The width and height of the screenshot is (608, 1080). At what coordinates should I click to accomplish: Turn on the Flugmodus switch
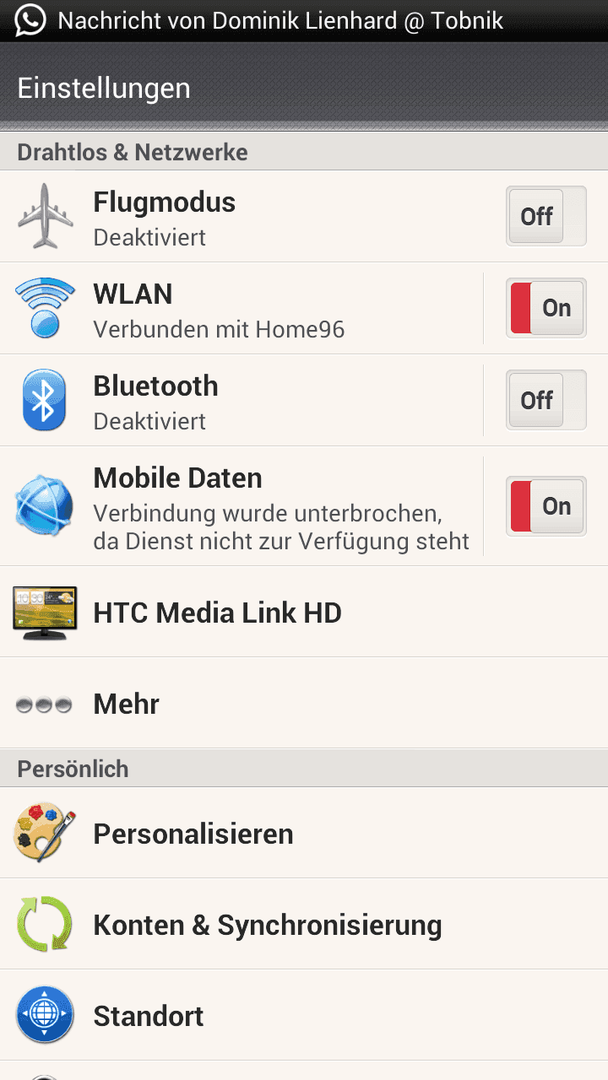(546, 216)
